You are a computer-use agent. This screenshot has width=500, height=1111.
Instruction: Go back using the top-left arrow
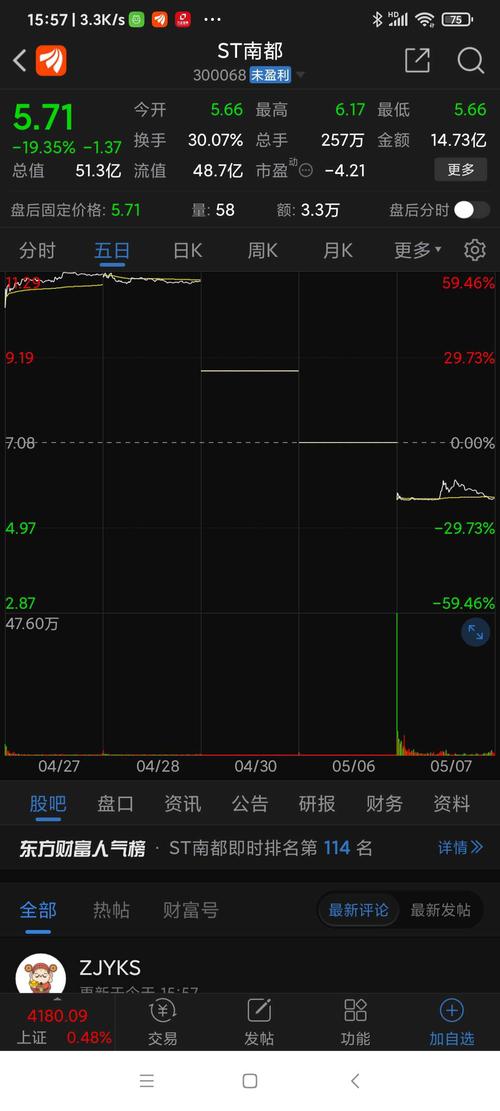click(x=20, y=61)
